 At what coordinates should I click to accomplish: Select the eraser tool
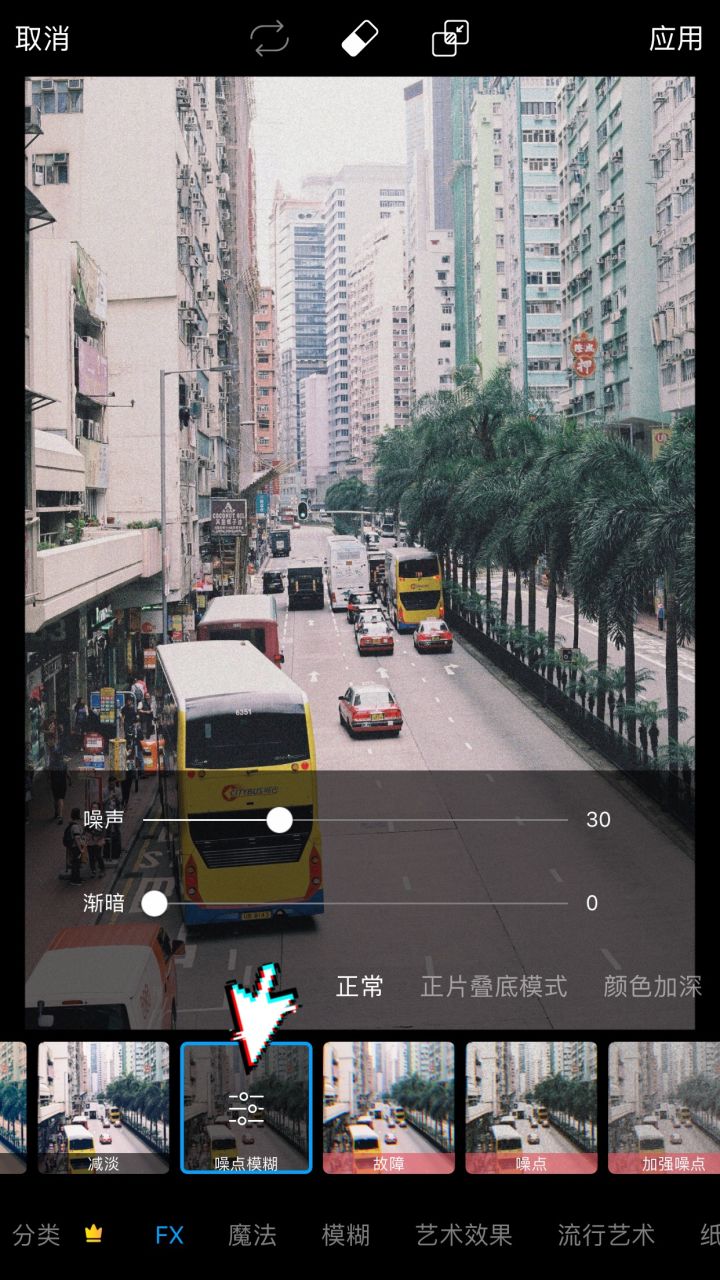click(360, 39)
